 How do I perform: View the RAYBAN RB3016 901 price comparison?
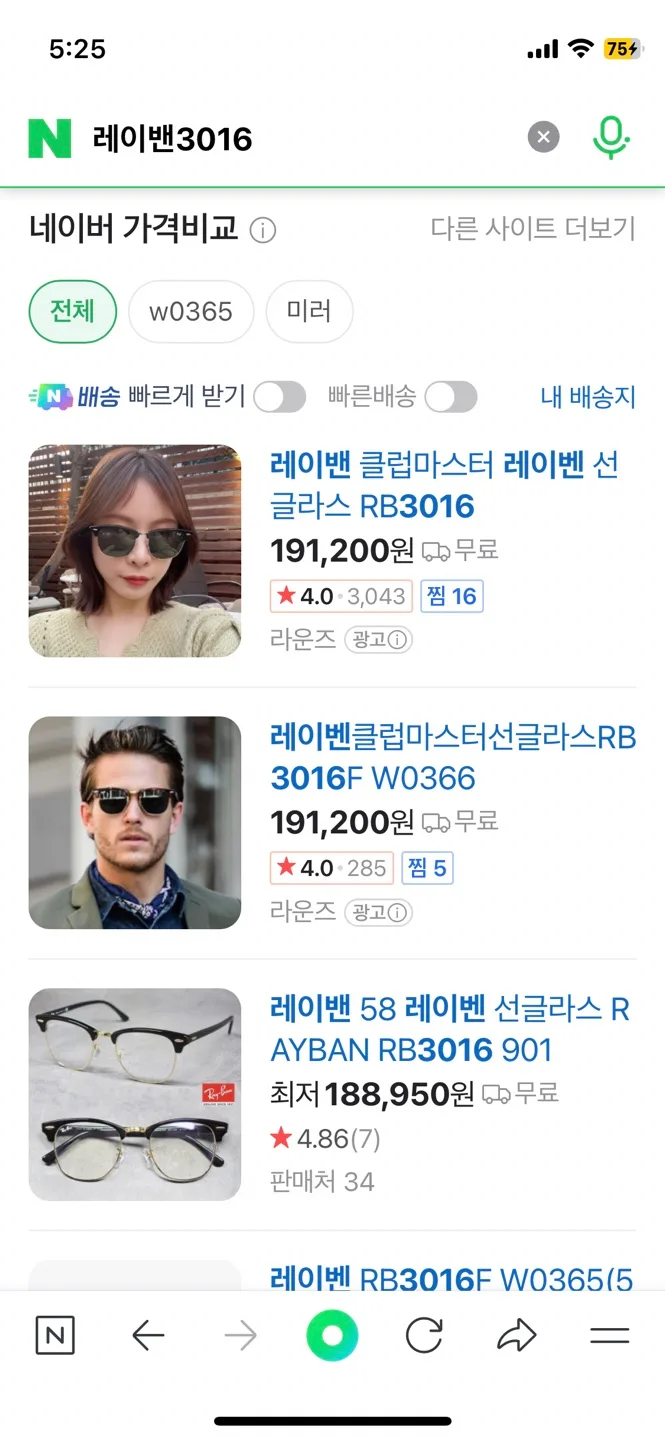click(450, 1029)
